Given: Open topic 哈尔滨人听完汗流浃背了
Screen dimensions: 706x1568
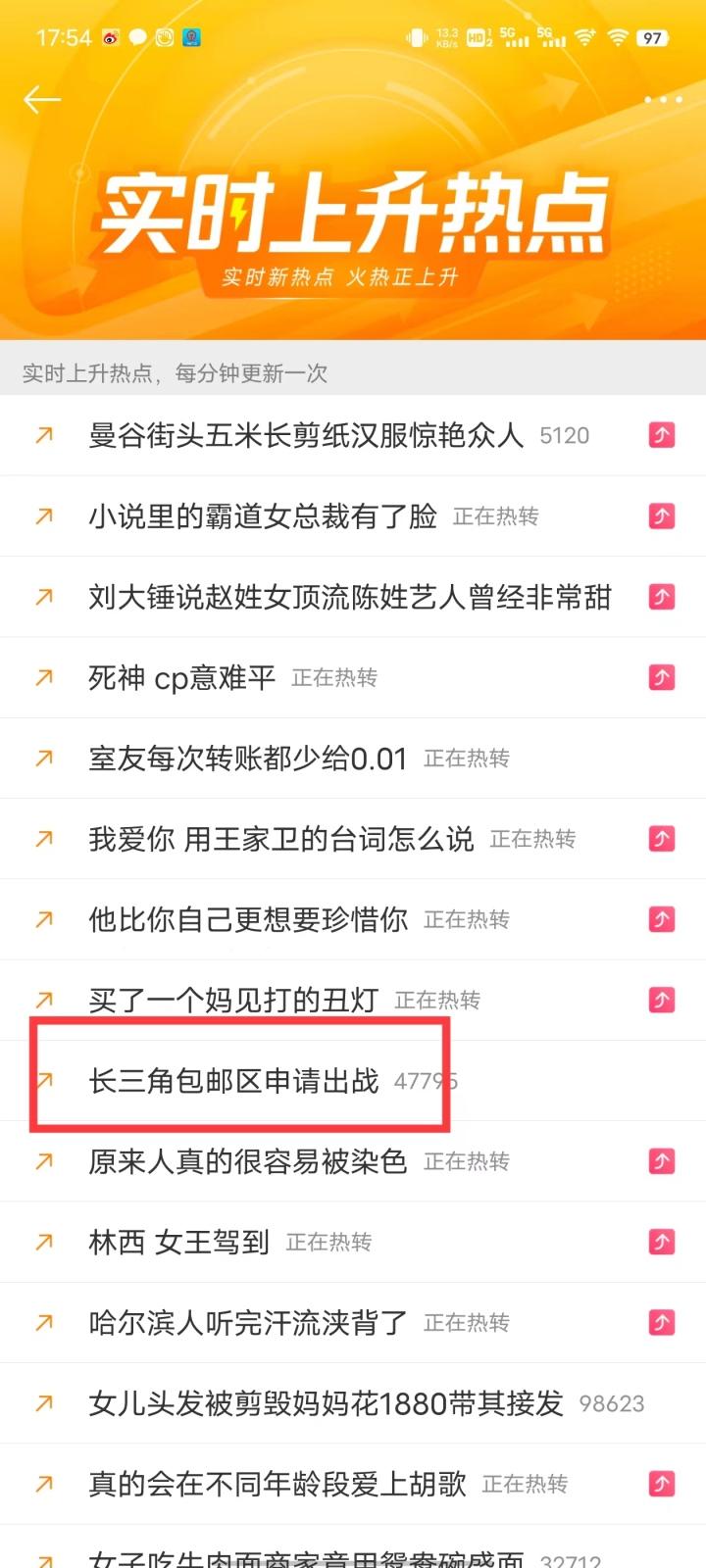Looking at the screenshot, I should (x=247, y=1323).
